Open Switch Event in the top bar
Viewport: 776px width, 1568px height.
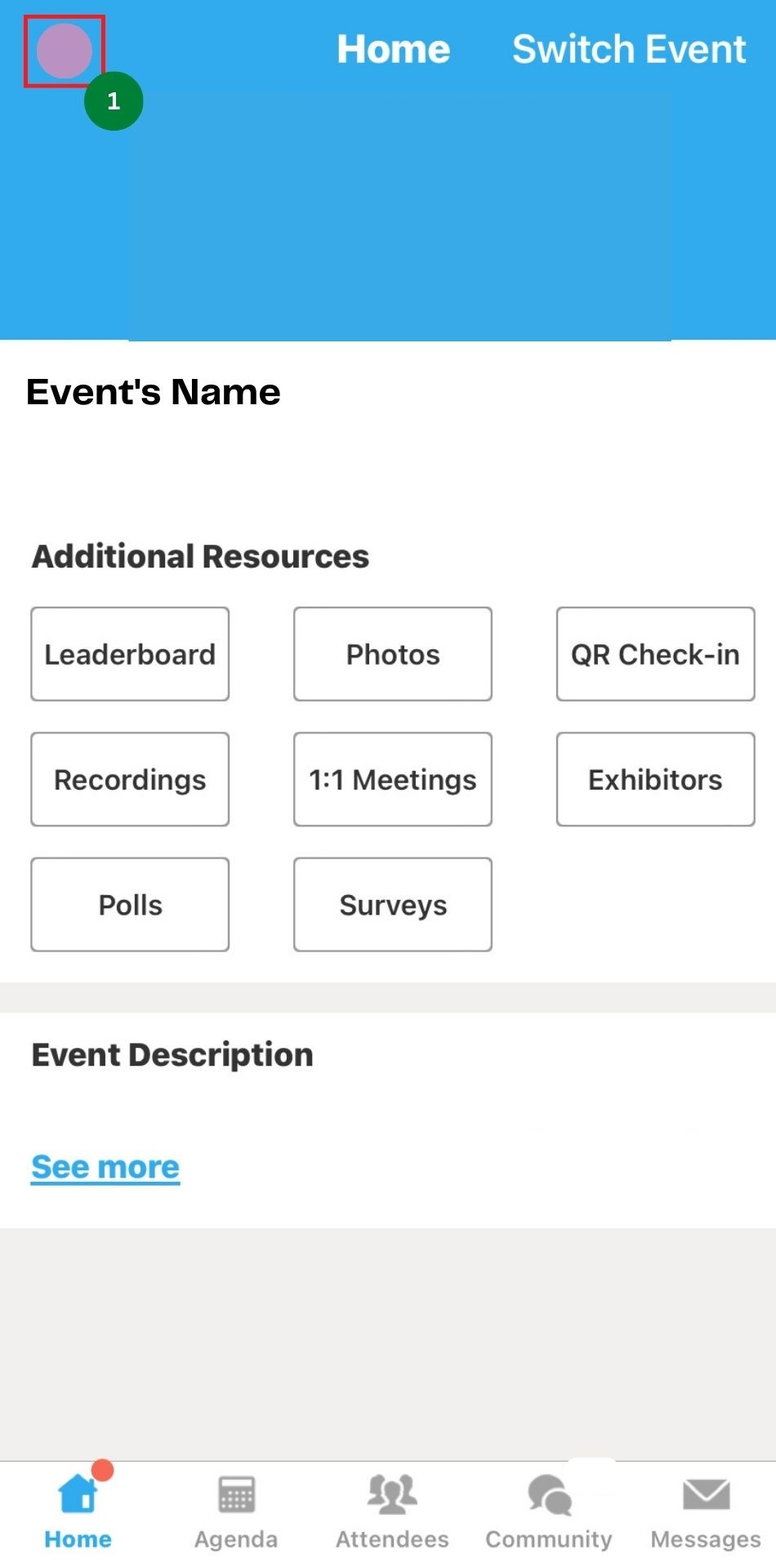(628, 49)
